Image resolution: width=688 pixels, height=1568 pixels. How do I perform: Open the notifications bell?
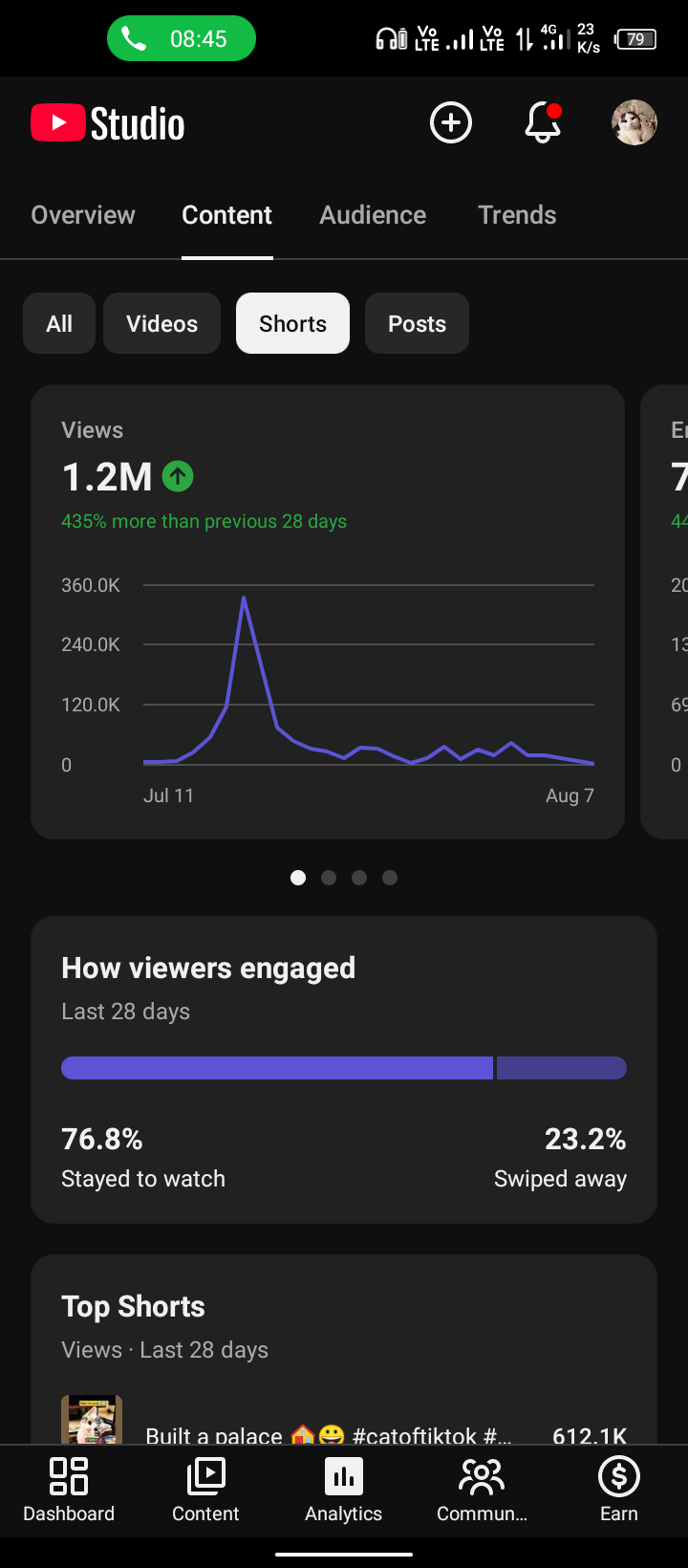[543, 122]
